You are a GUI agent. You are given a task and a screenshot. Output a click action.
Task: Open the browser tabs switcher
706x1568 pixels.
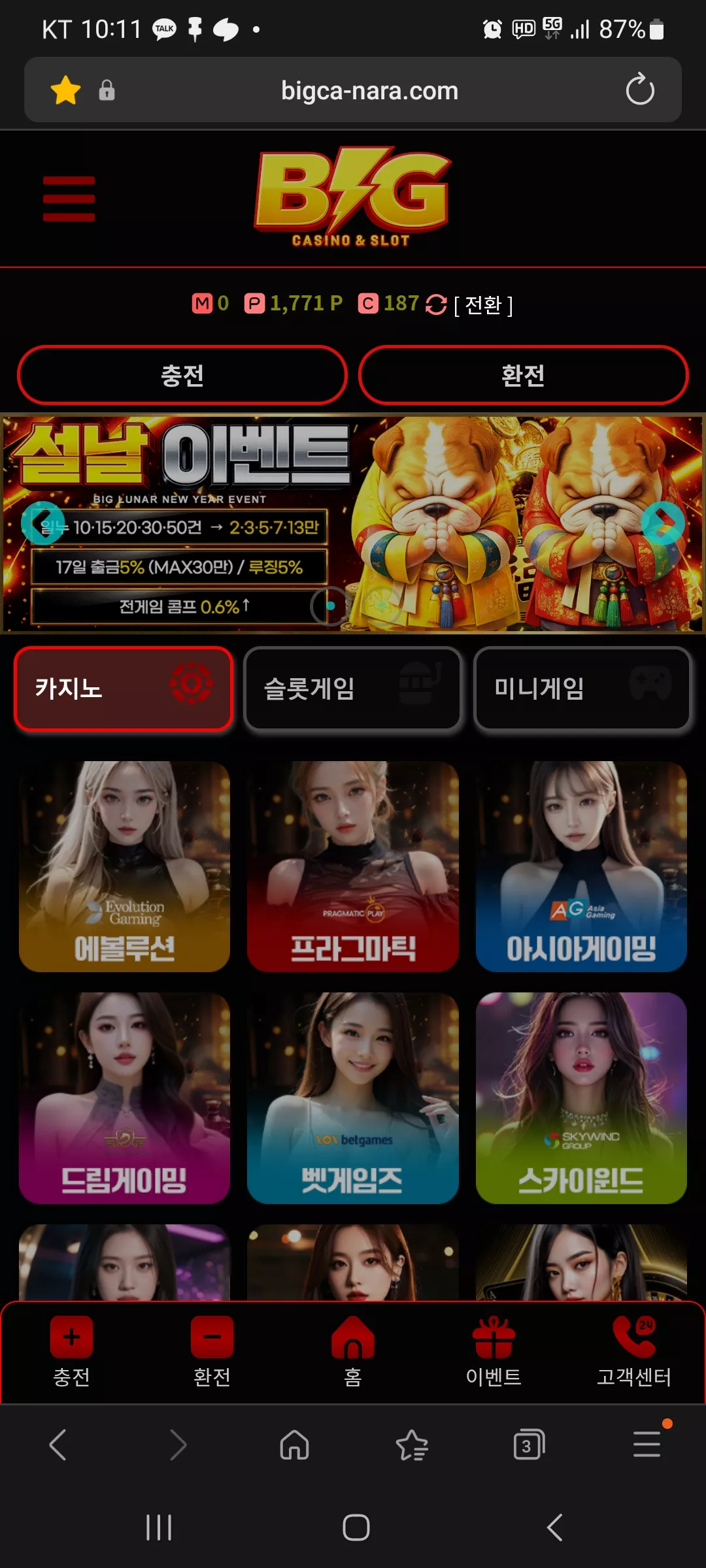click(x=529, y=1445)
